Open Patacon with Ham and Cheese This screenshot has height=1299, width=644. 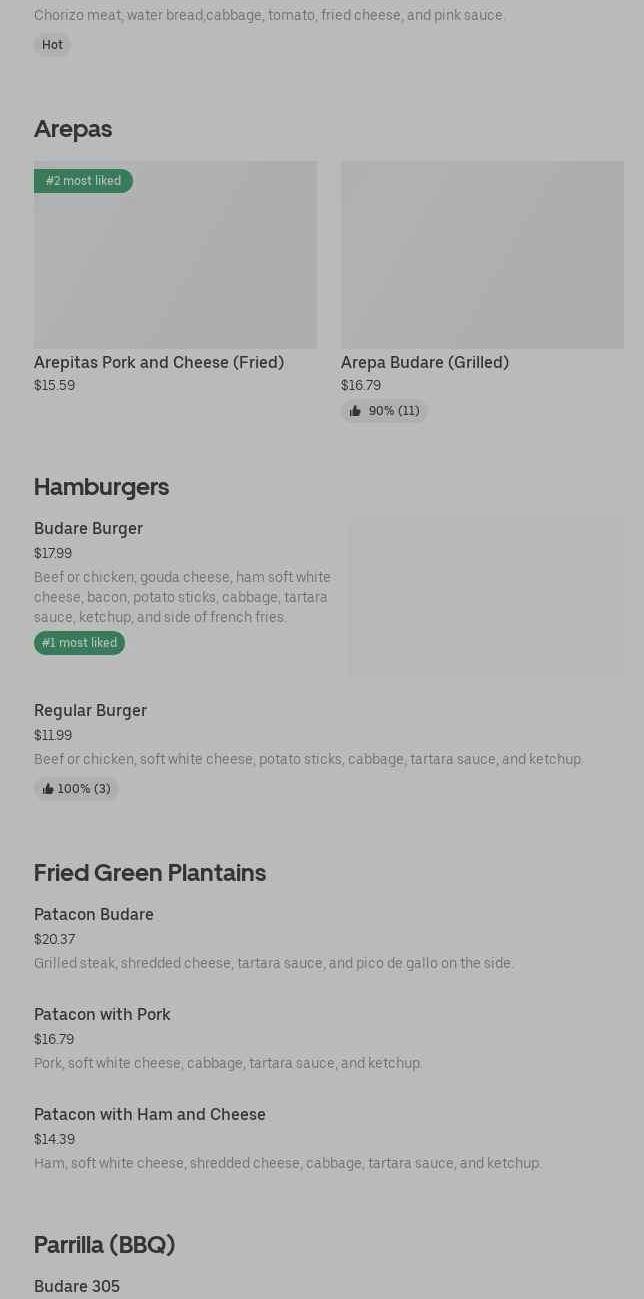tap(287, 1138)
